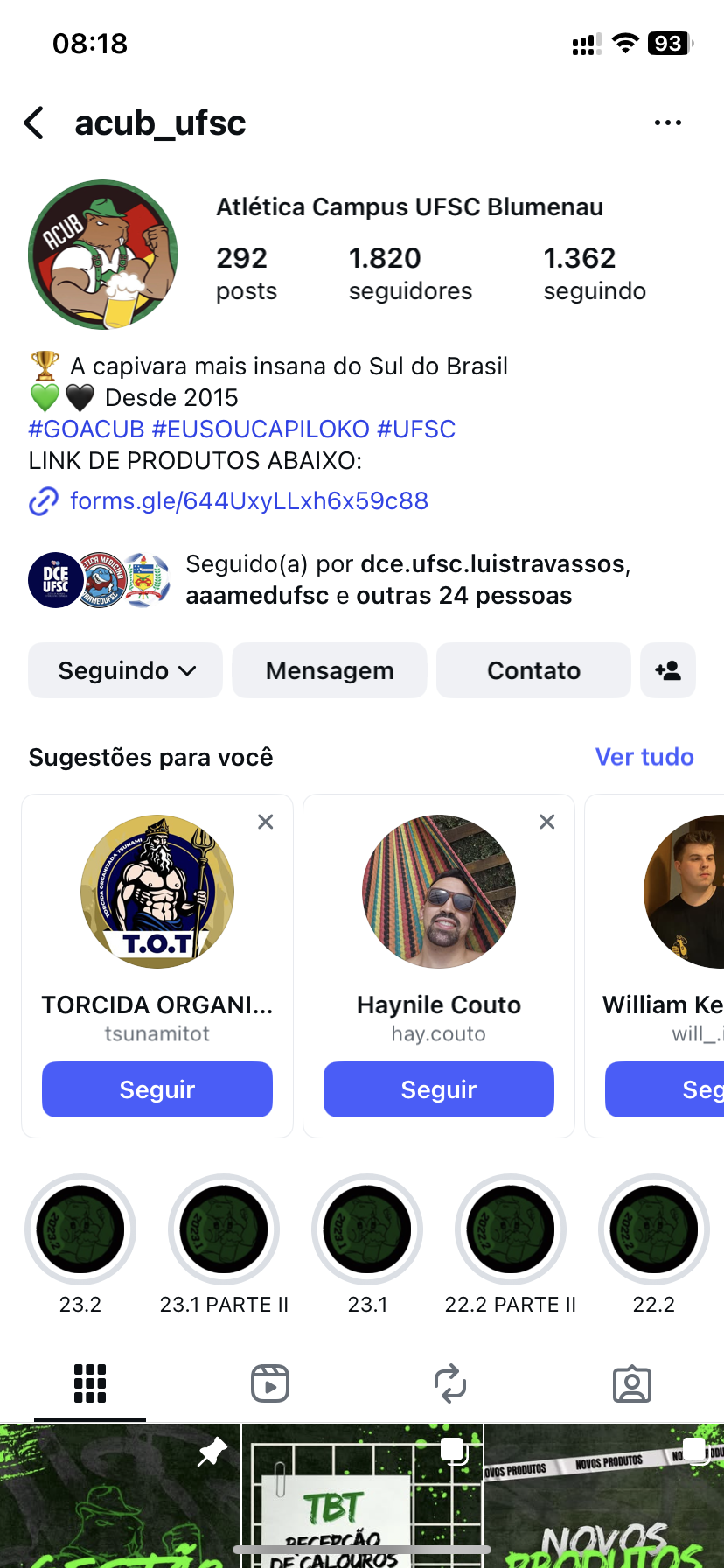Viewport: 724px width, 1568px height.
Task: Open the 23.2 story highlight
Action: 80,1229
